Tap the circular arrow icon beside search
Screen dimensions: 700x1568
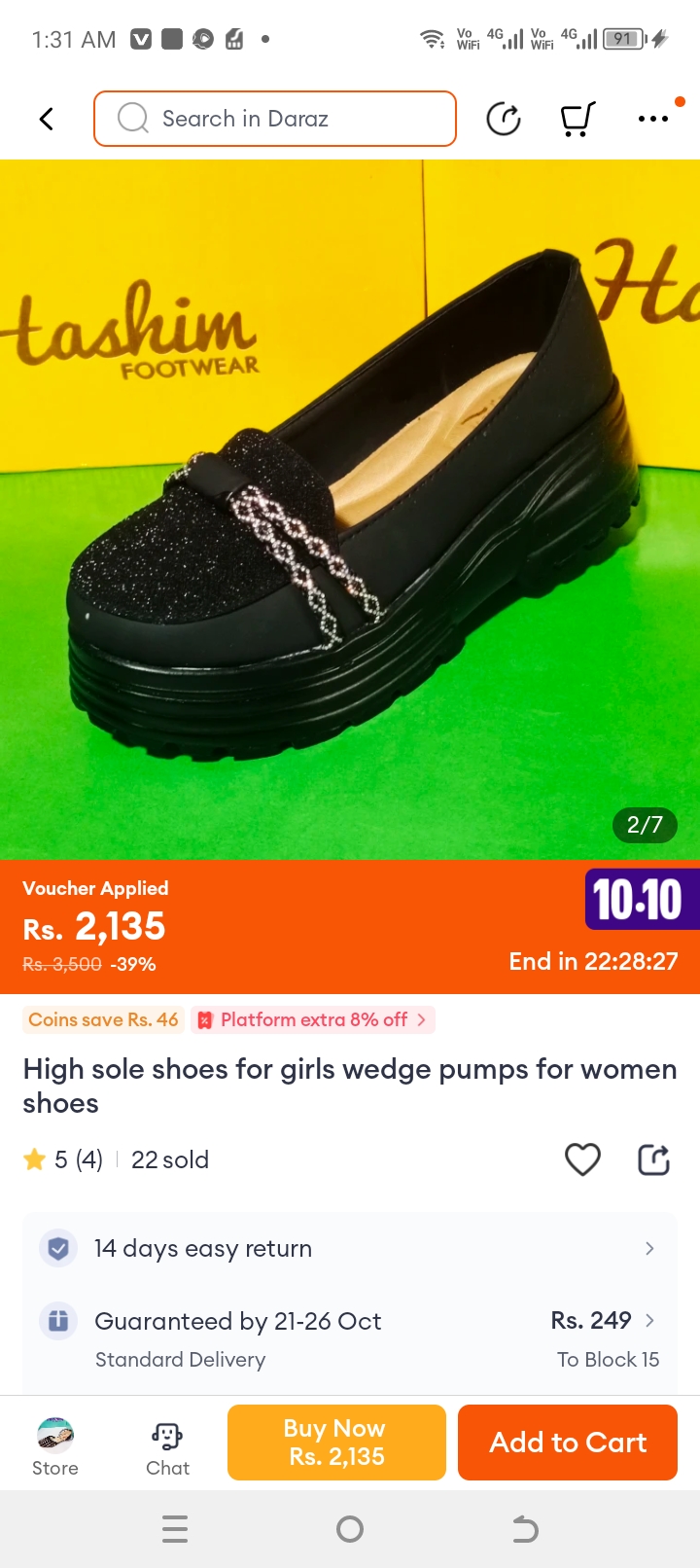point(503,119)
